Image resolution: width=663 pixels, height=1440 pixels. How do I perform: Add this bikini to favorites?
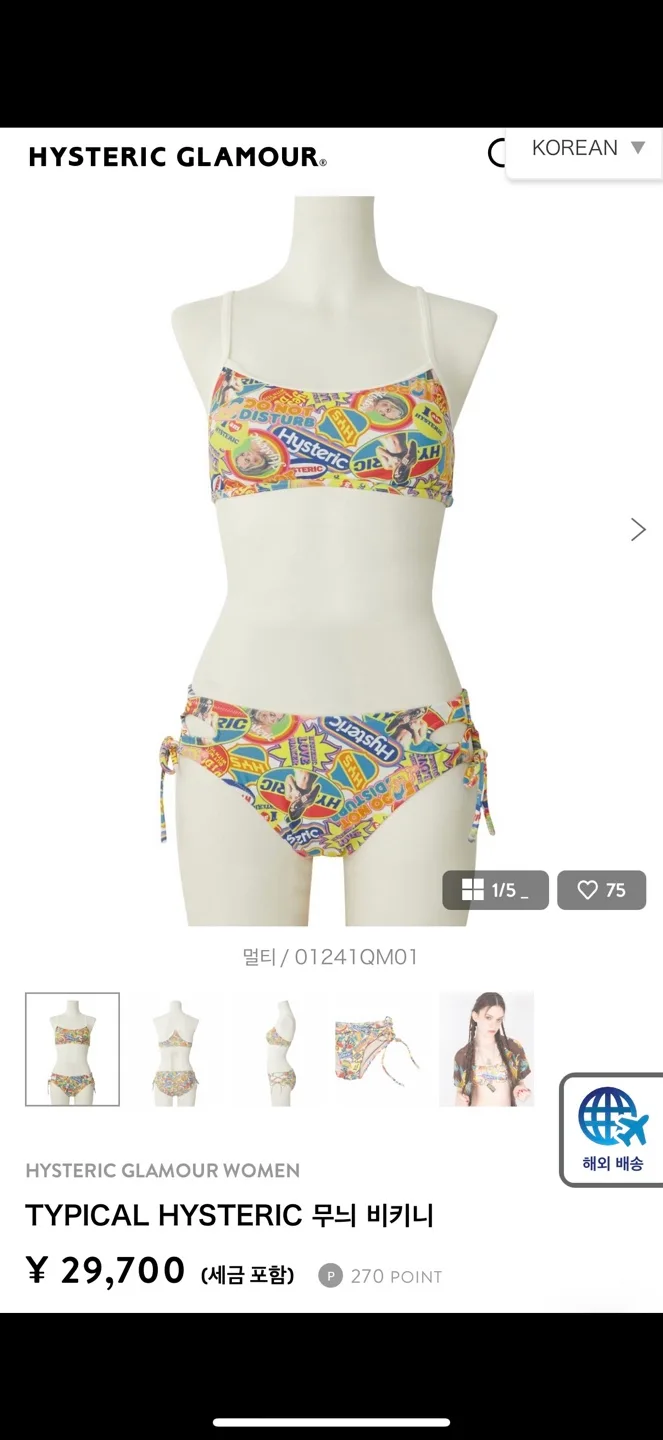(601, 890)
